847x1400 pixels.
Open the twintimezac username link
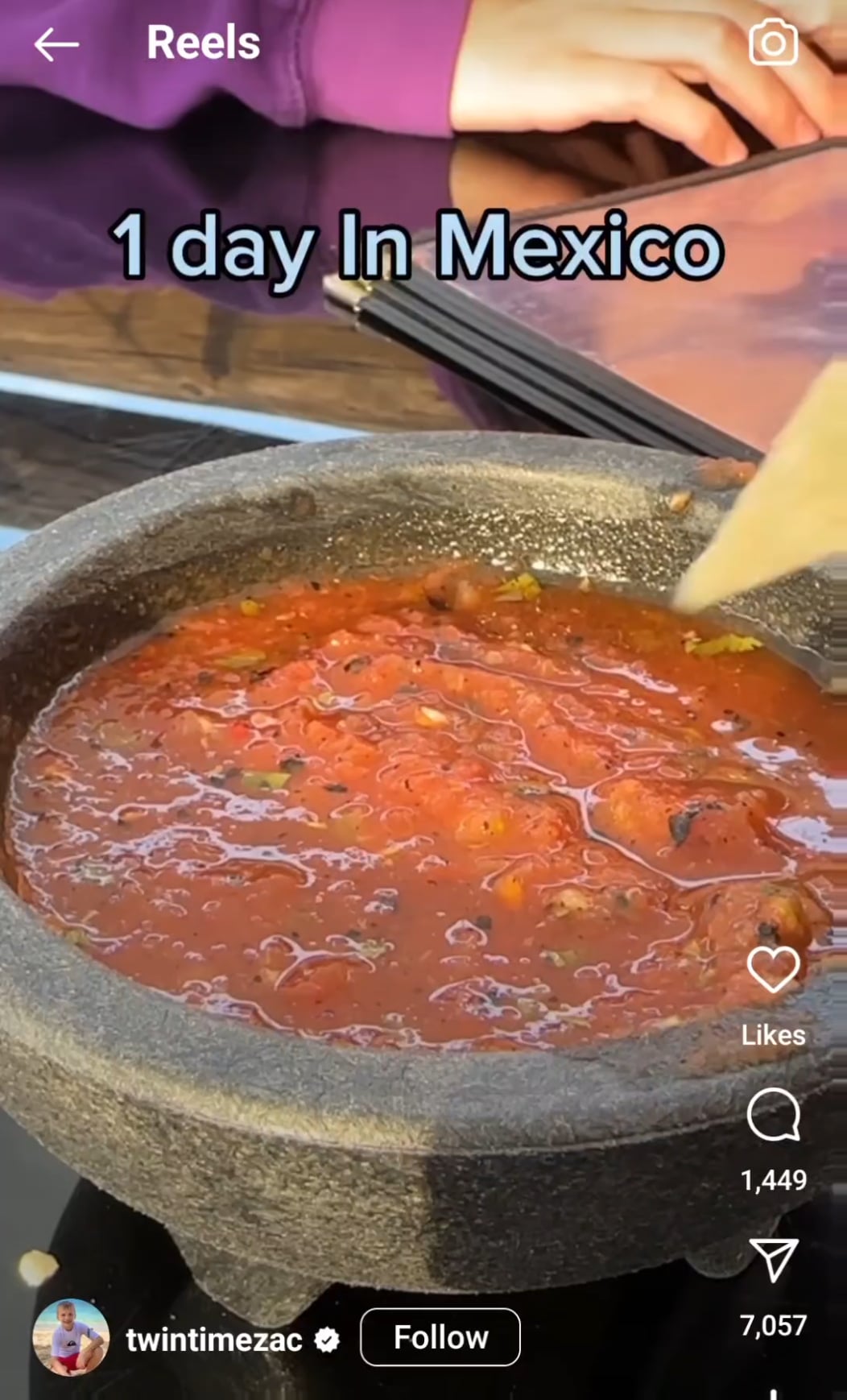click(x=214, y=1340)
